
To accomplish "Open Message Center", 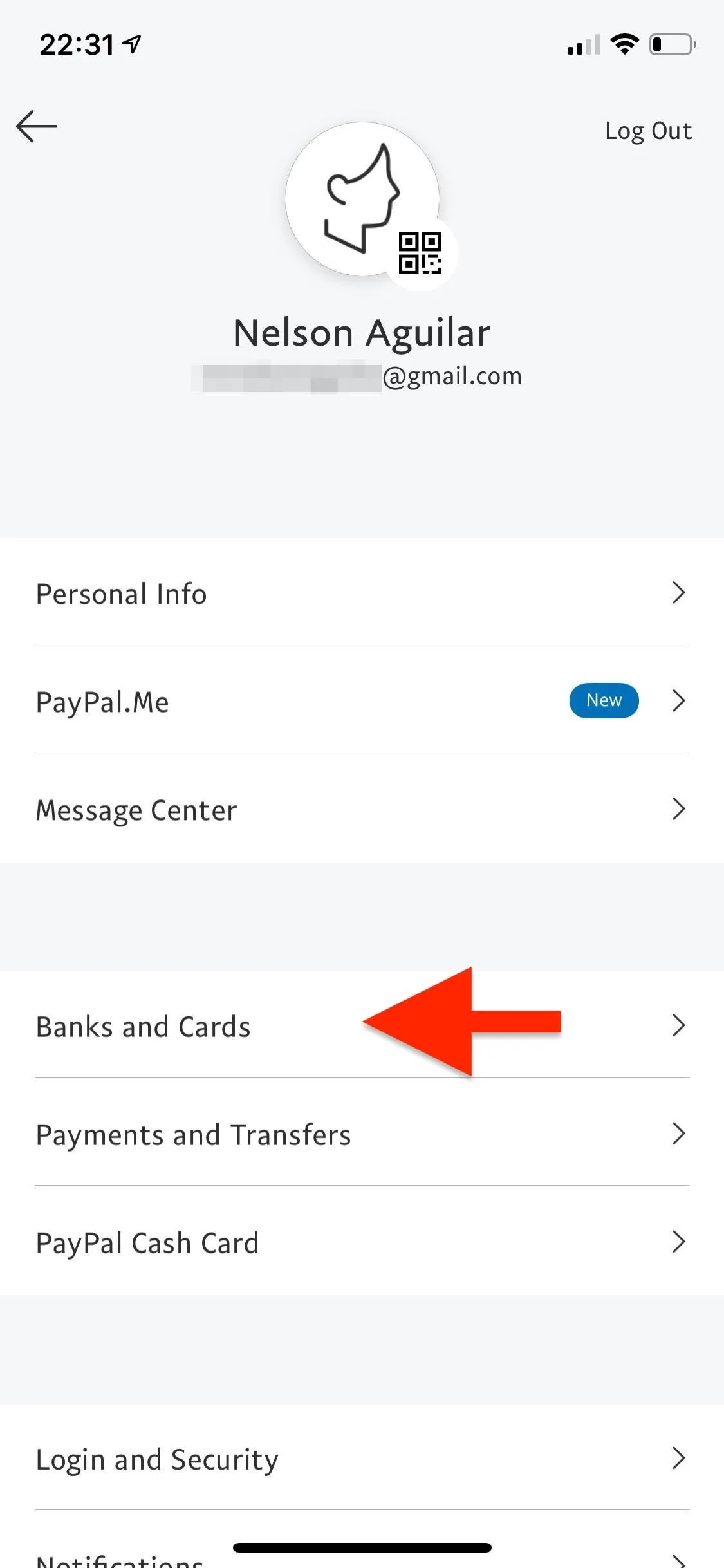I will (x=362, y=809).
